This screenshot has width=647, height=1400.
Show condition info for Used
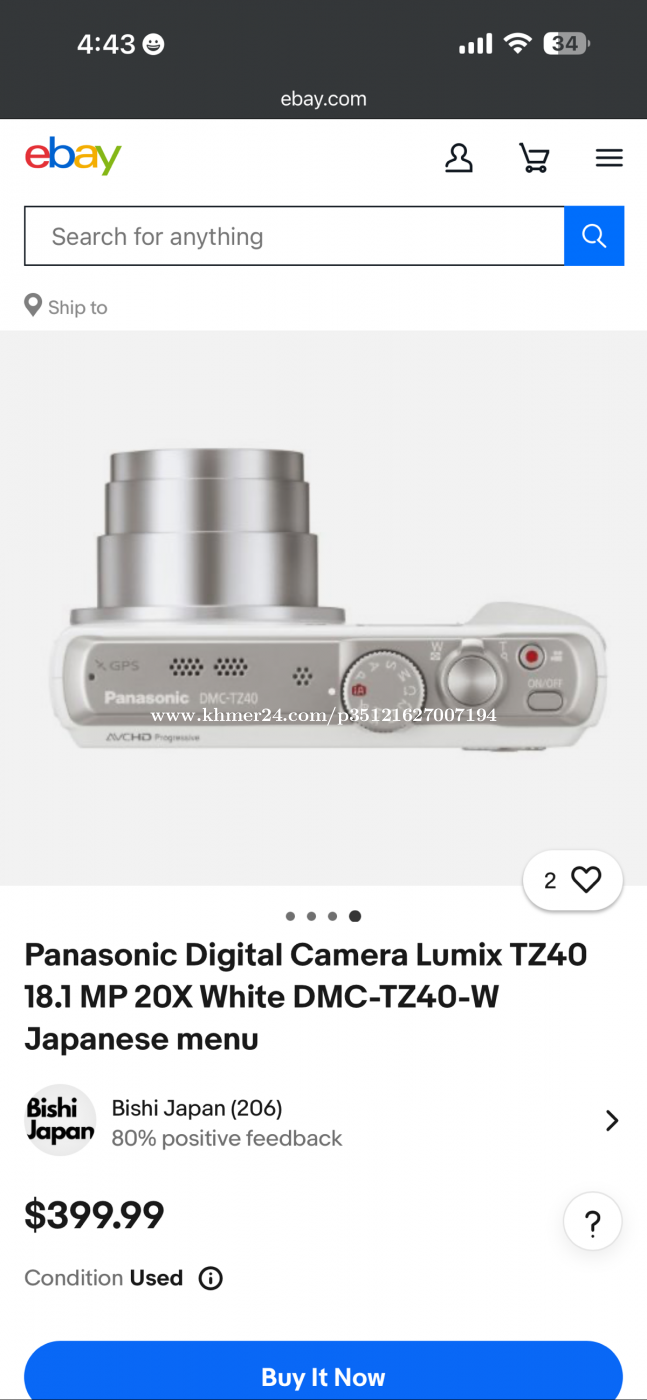[x=211, y=1278]
